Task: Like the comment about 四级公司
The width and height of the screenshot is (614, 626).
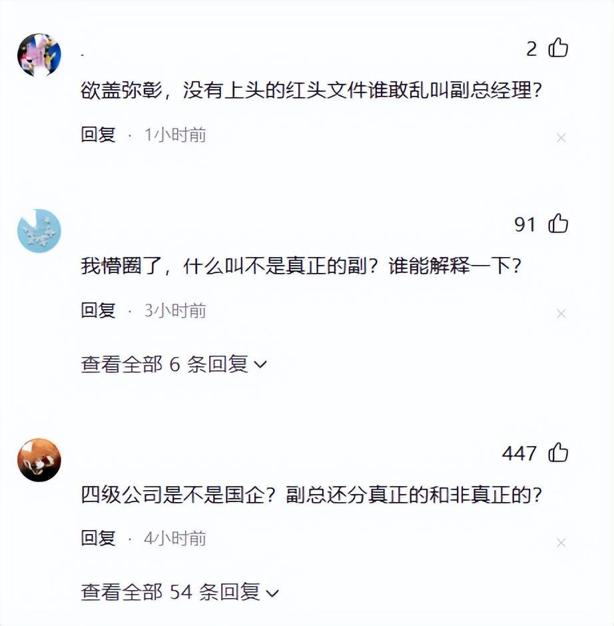Action: [x=558, y=453]
